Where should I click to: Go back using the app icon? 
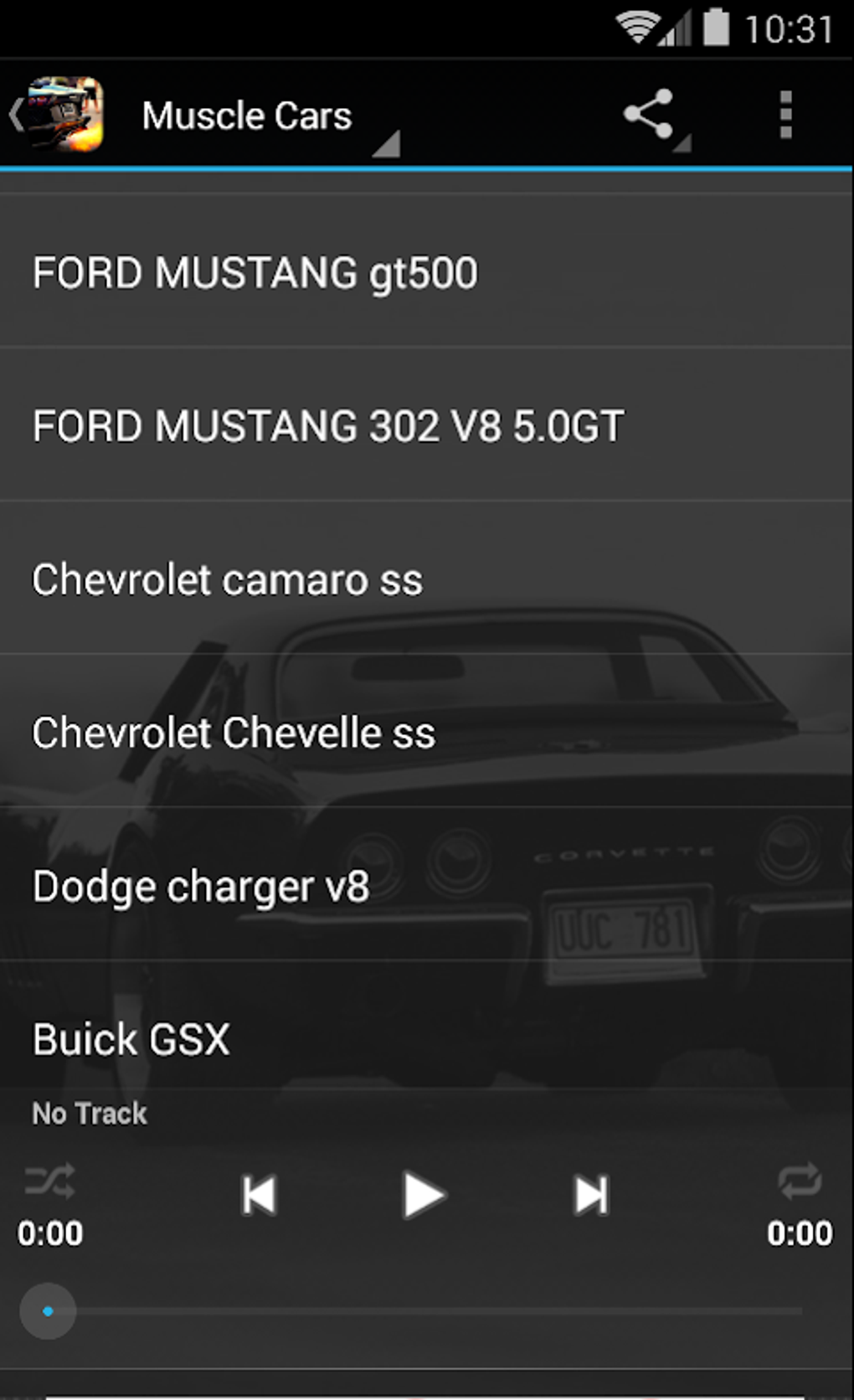click(60, 114)
